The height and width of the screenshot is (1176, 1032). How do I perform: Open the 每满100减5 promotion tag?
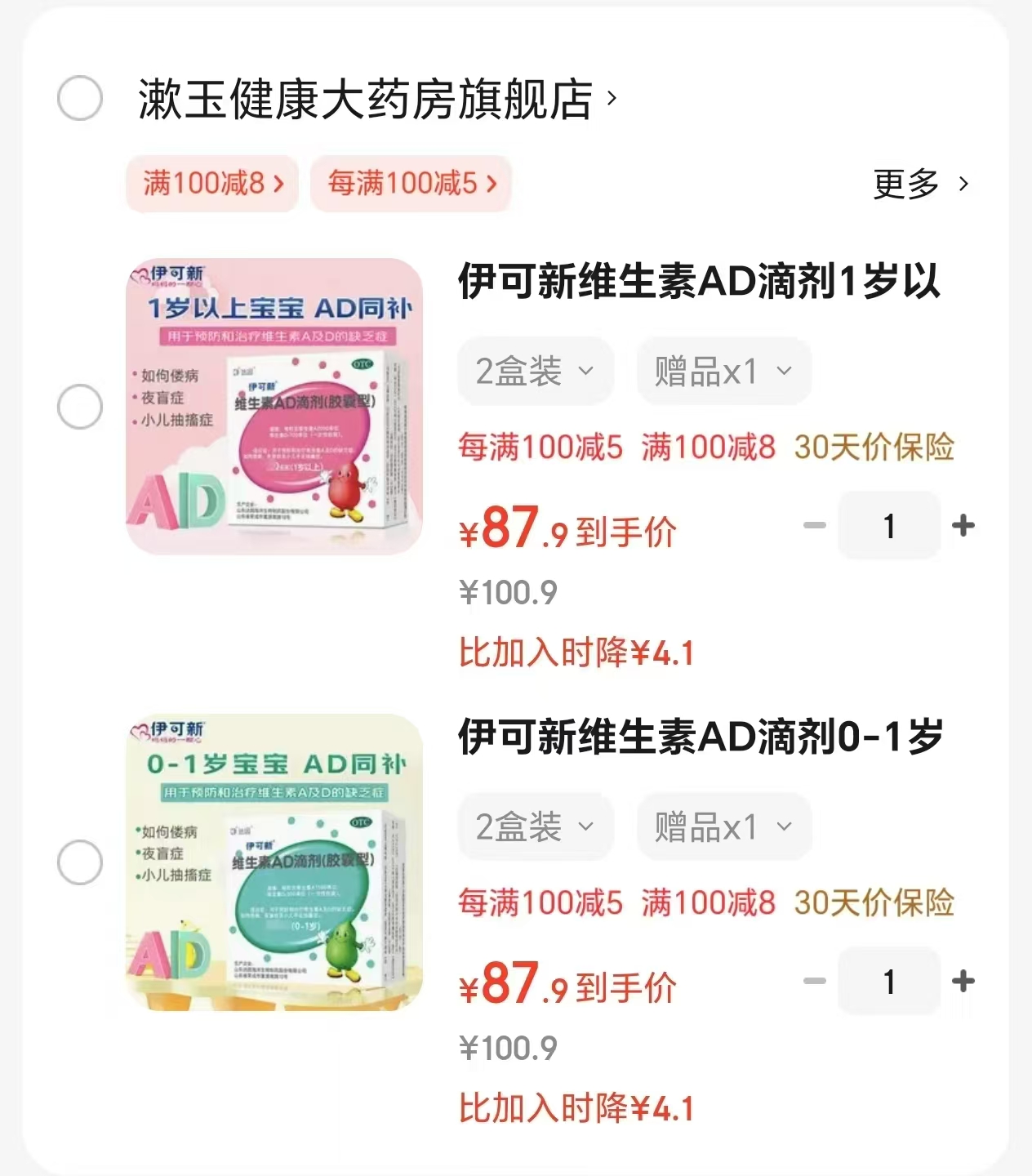coord(410,184)
